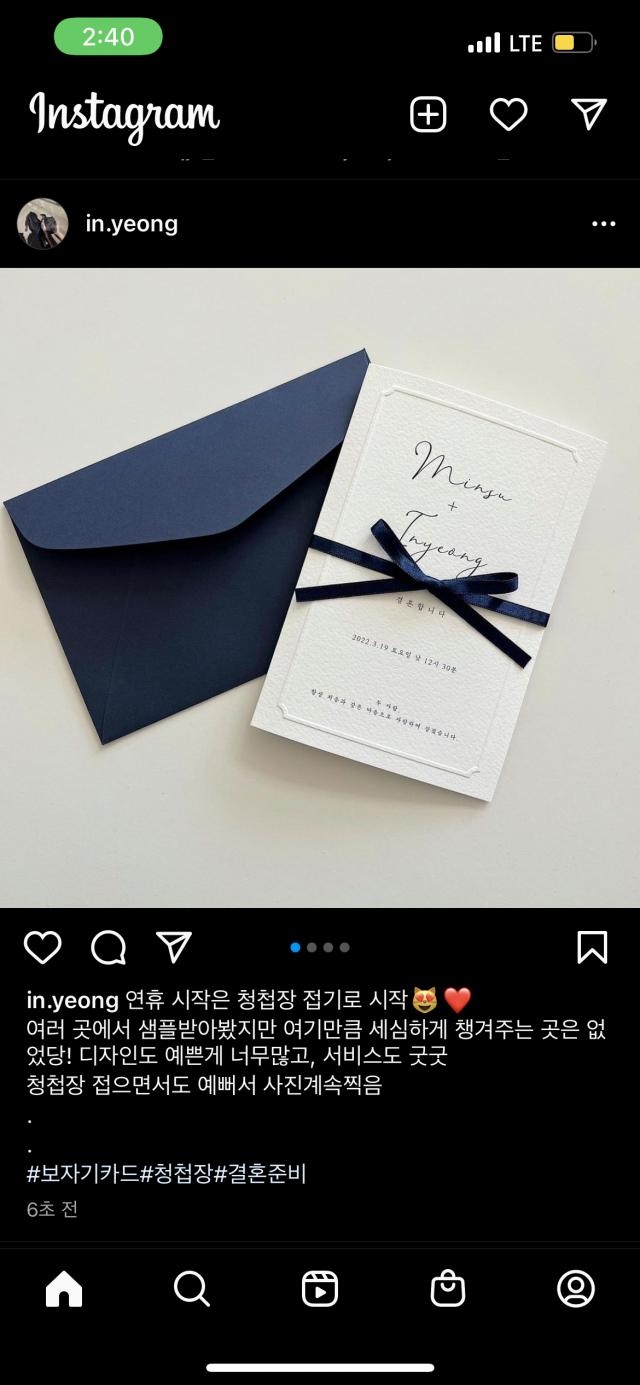Open your Profile tab
640x1385 pixels.
click(x=575, y=1289)
